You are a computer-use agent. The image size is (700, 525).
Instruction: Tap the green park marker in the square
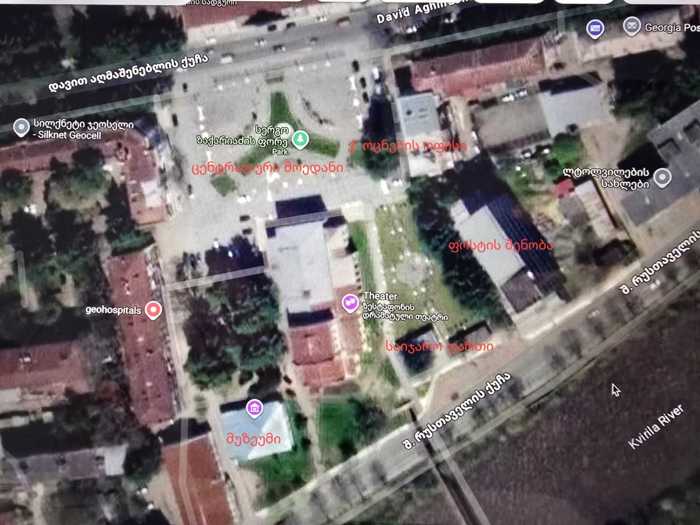[x=300, y=138]
